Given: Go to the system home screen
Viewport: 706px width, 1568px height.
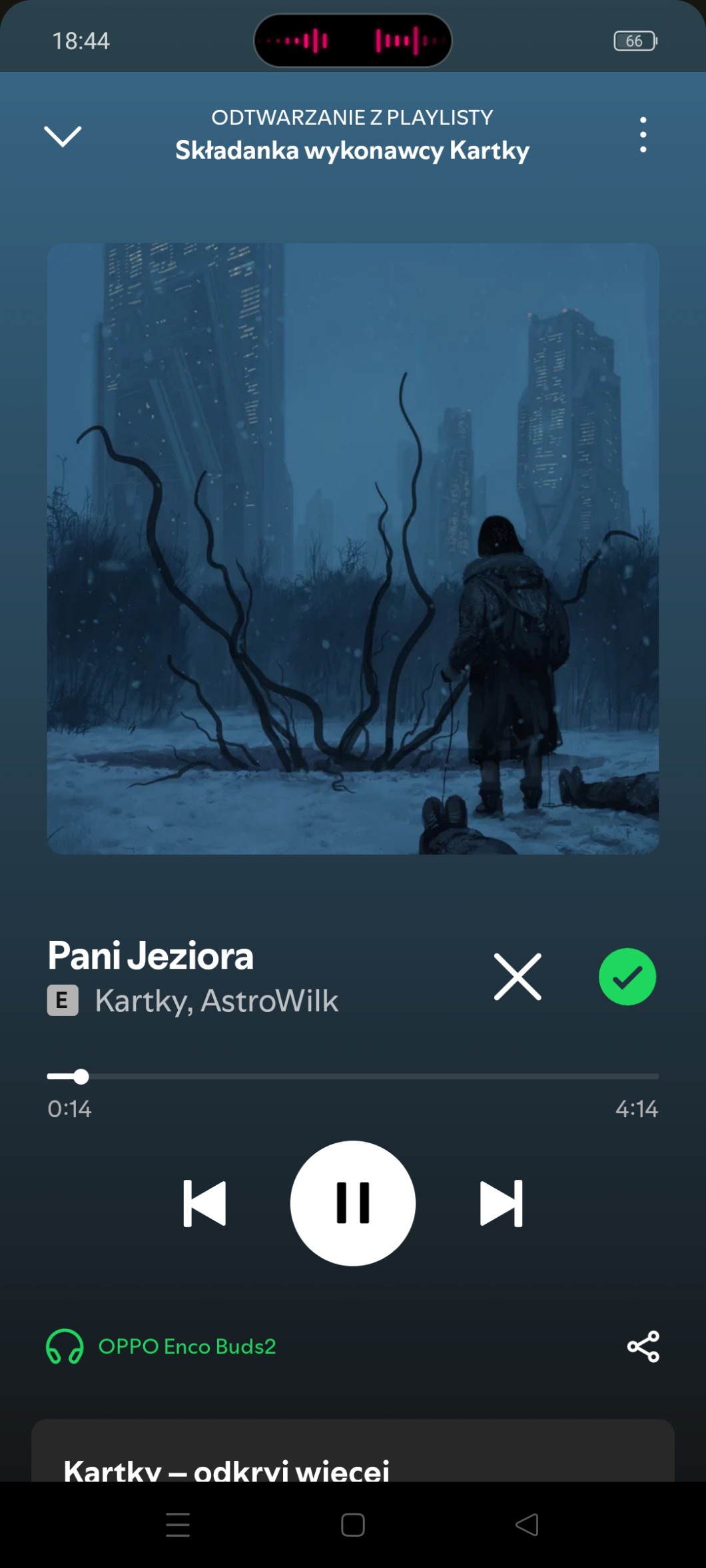Looking at the screenshot, I should pos(352,1525).
